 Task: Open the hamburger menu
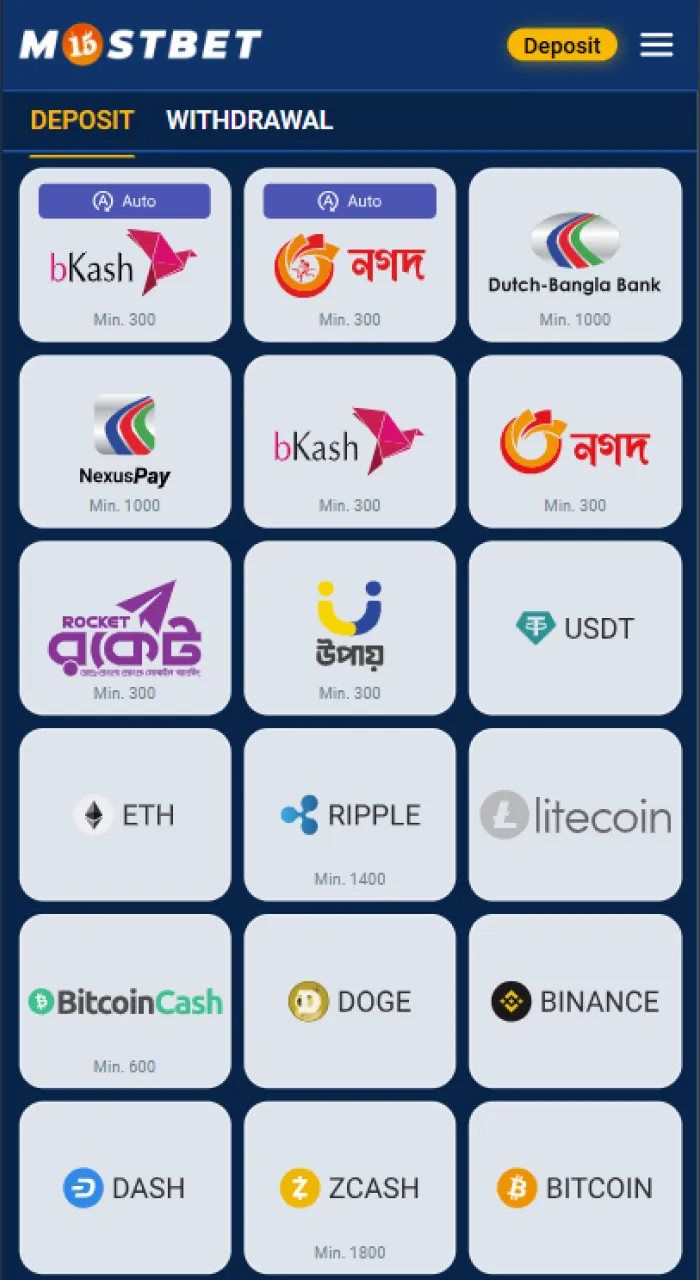tap(656, 45)
